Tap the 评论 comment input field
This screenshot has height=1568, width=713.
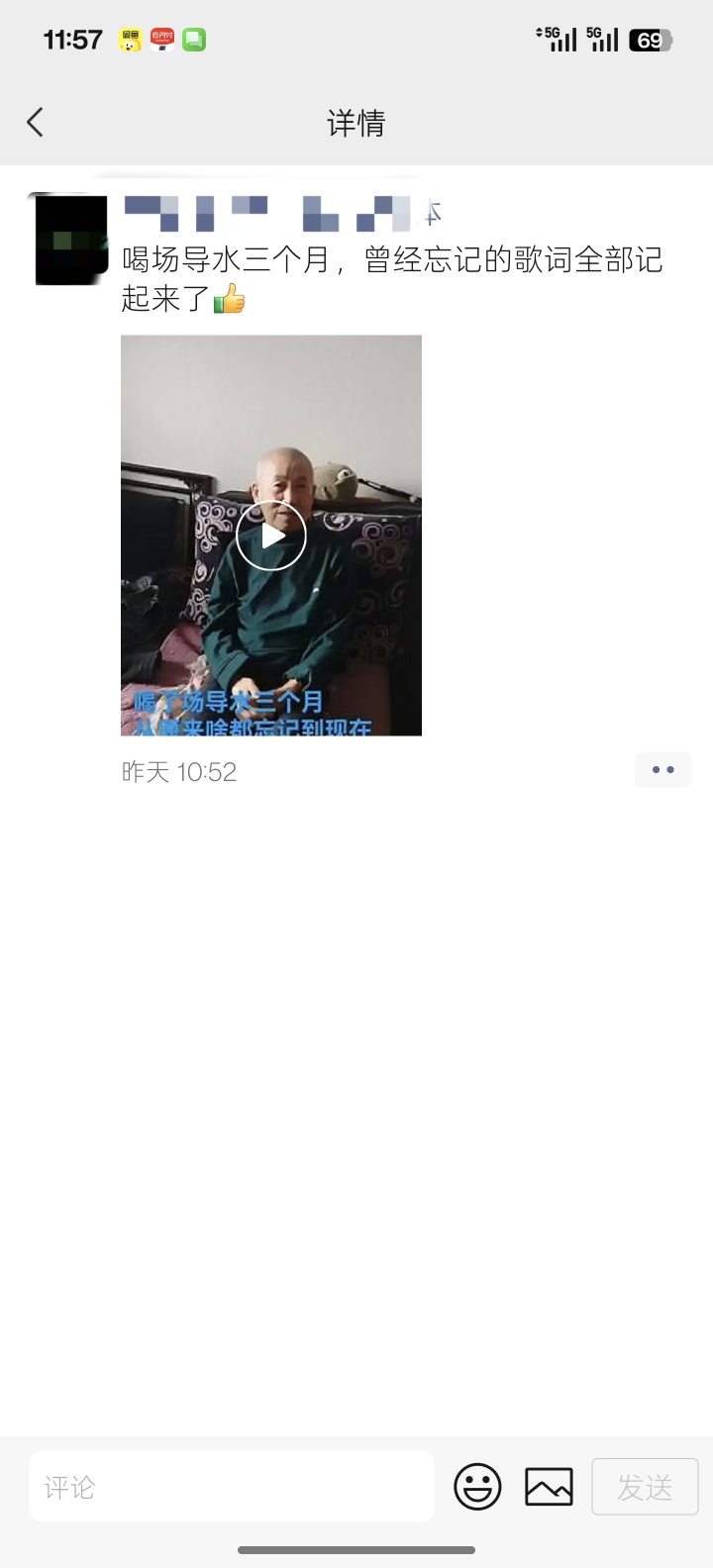click(x=232, y=1487)
